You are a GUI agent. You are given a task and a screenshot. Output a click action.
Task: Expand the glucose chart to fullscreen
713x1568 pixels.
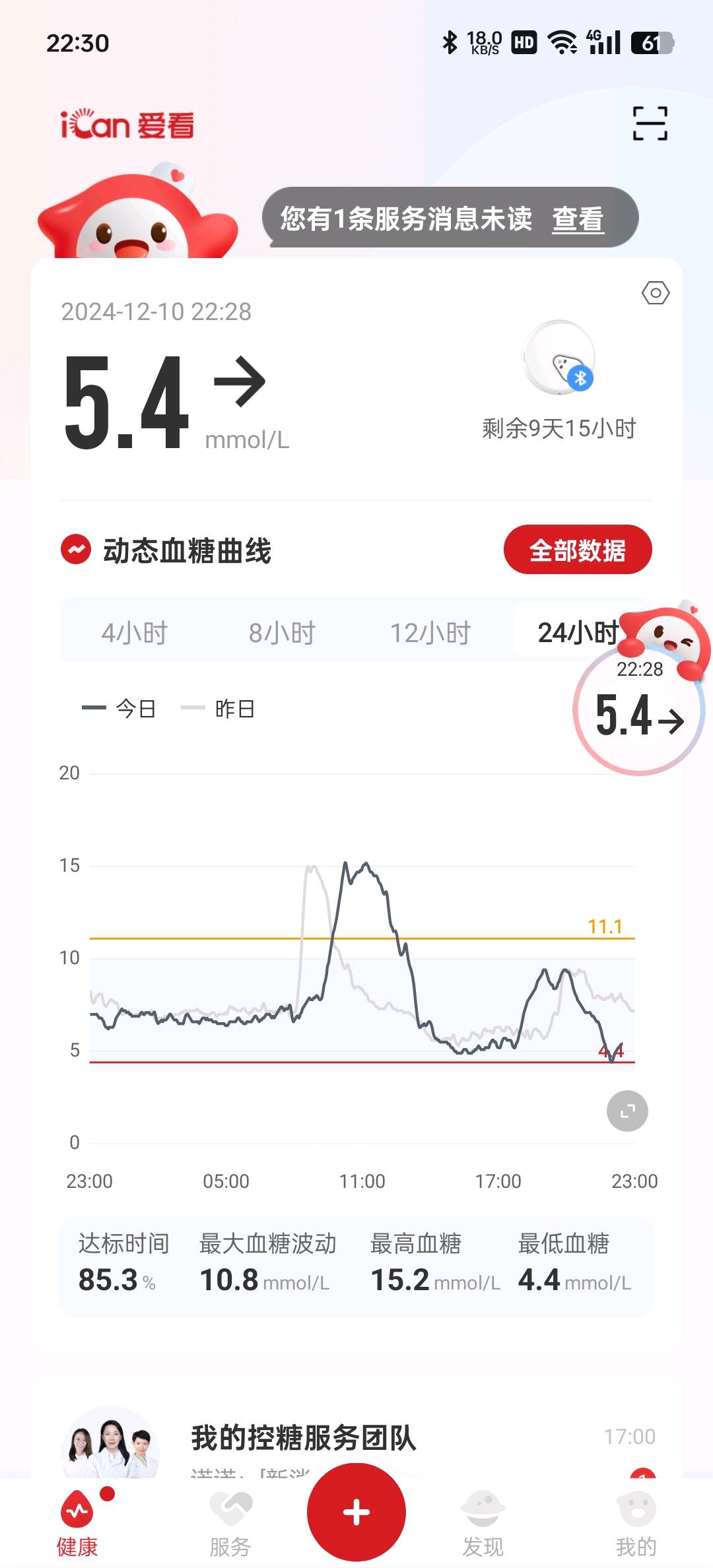click(x=627, y=1111)
